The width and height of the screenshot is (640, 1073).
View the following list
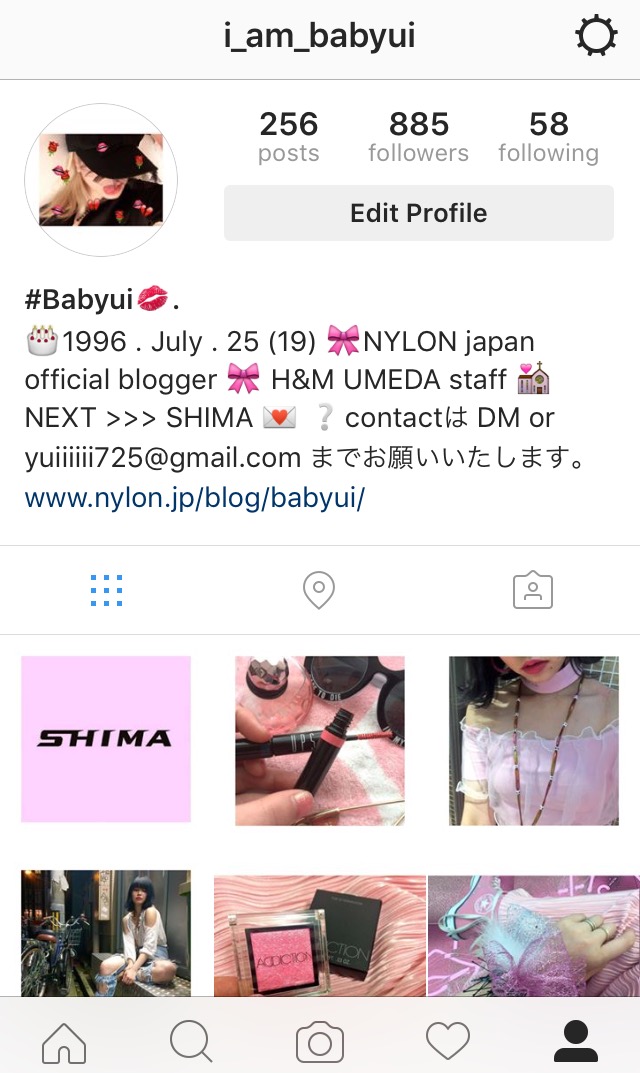coord(548,137)
